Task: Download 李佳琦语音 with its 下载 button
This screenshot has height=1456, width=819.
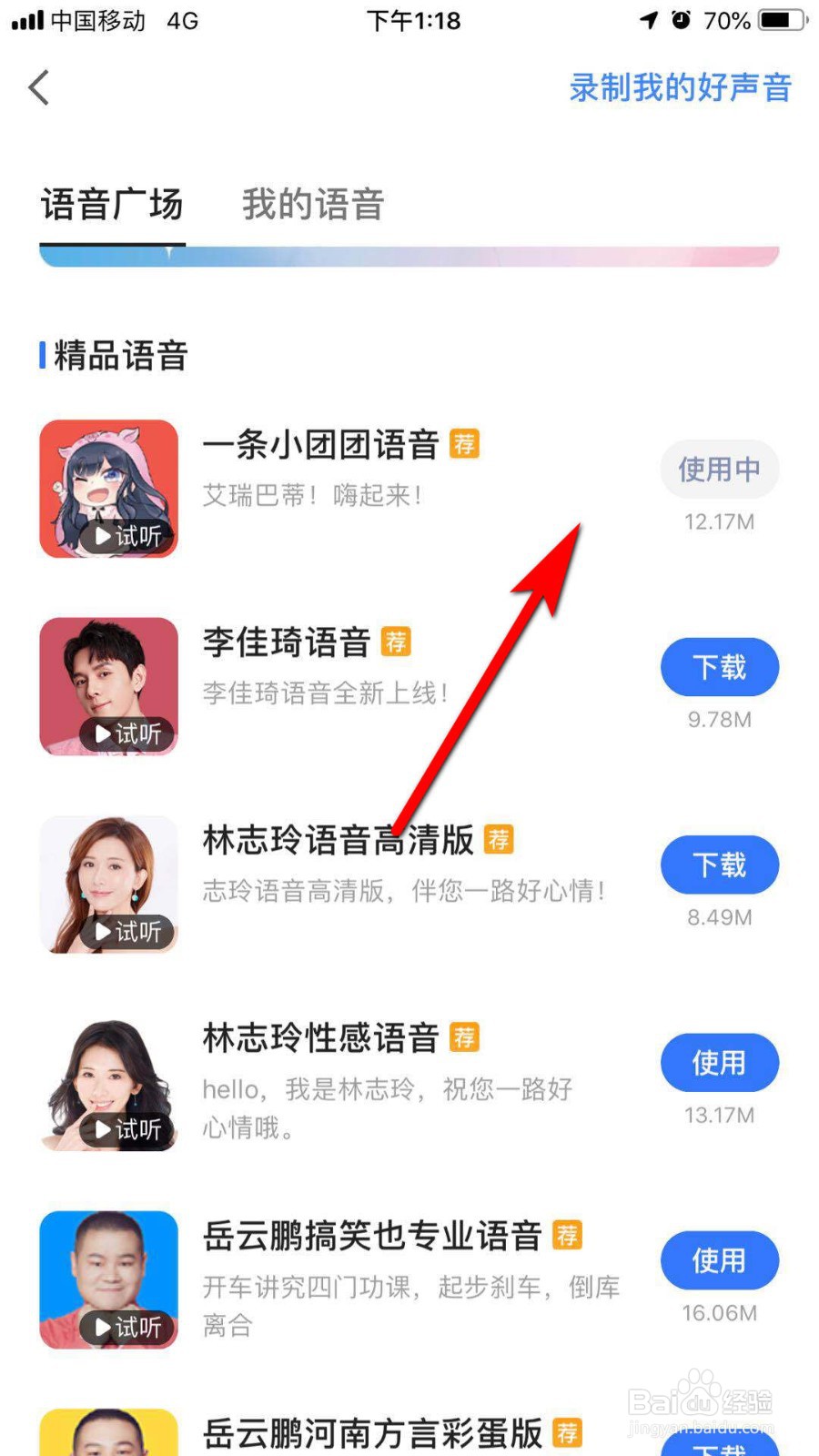Action: pyautogui.click(x=719, y=667)
